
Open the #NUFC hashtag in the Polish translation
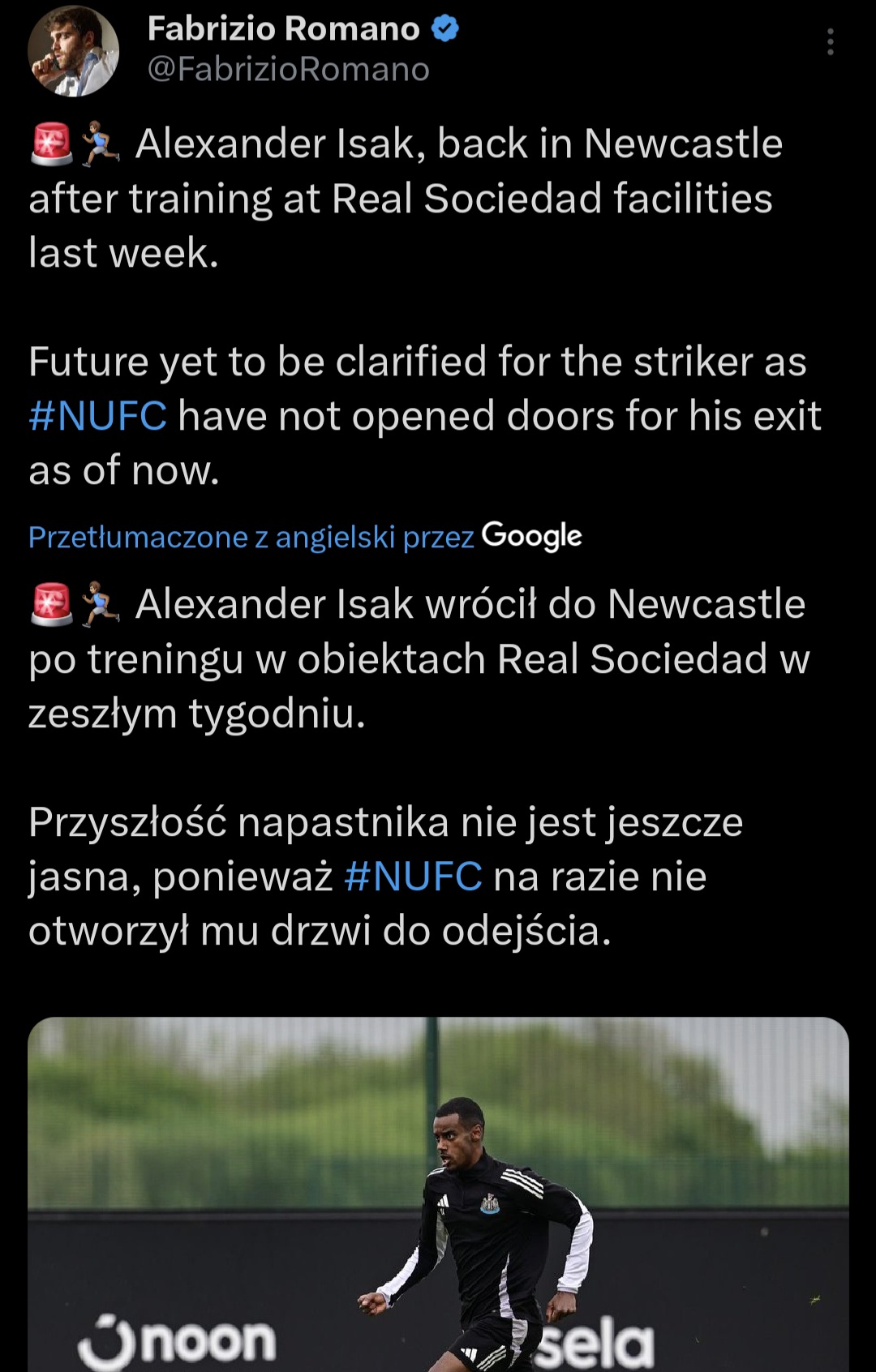(x=413, y=877)
